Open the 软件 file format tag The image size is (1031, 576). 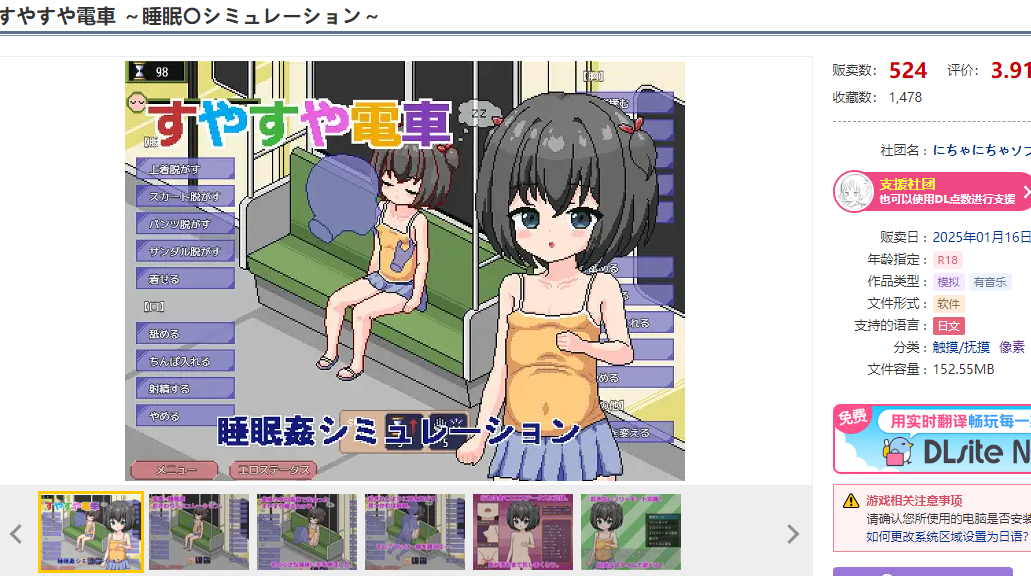point(948,304)
